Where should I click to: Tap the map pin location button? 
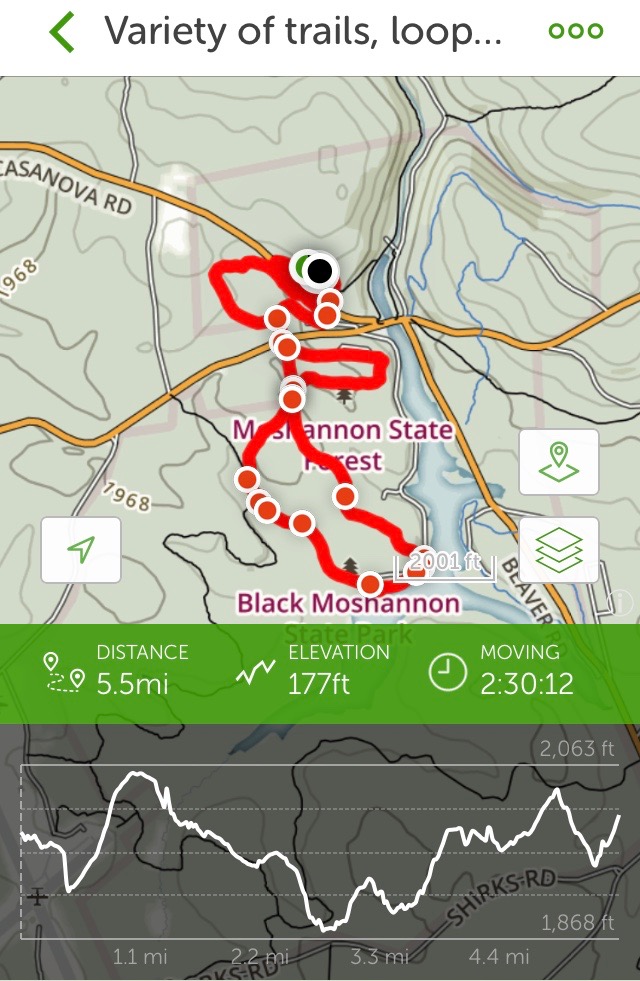559,461
